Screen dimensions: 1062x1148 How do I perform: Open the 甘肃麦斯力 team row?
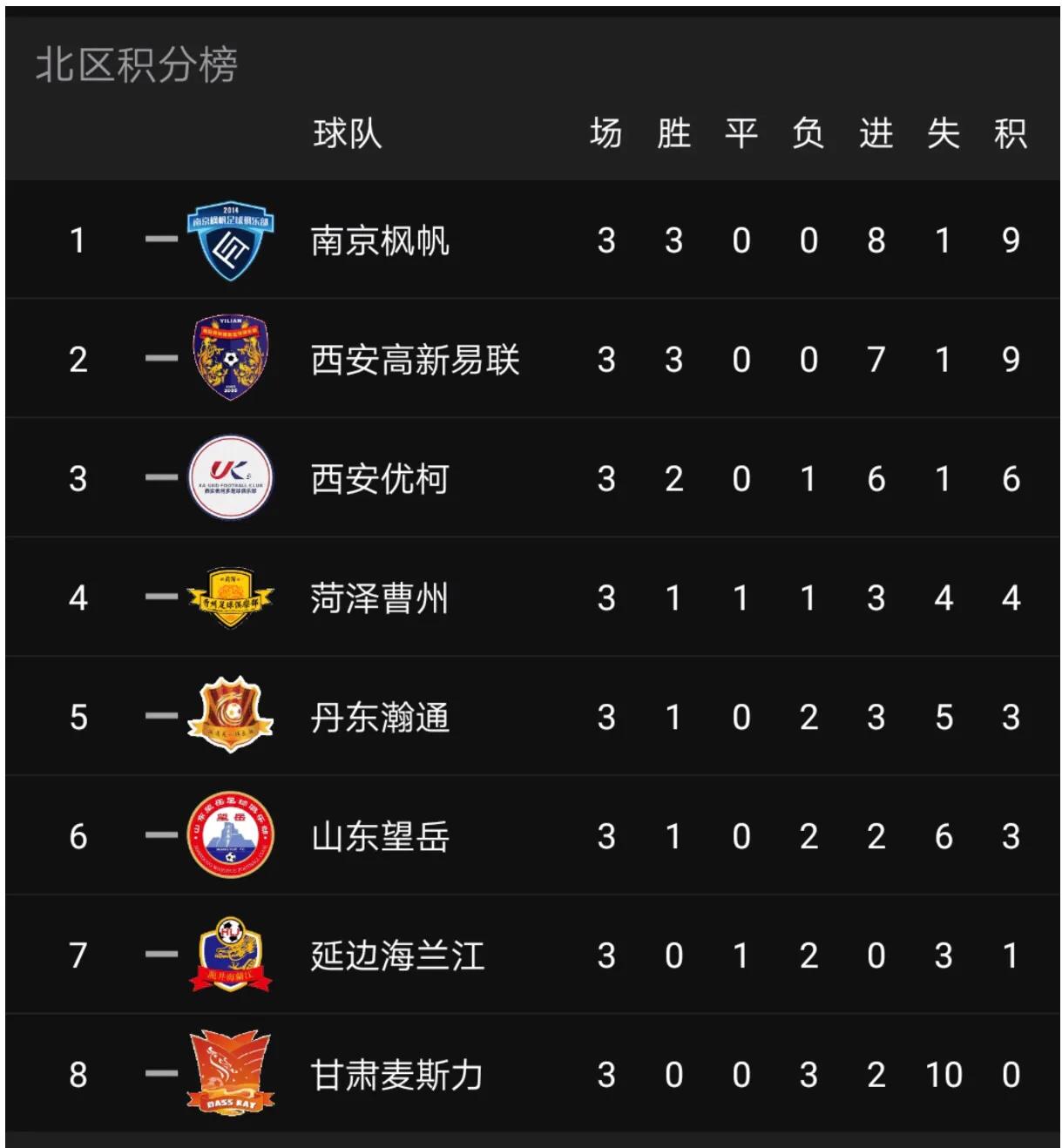point(397,1075)
